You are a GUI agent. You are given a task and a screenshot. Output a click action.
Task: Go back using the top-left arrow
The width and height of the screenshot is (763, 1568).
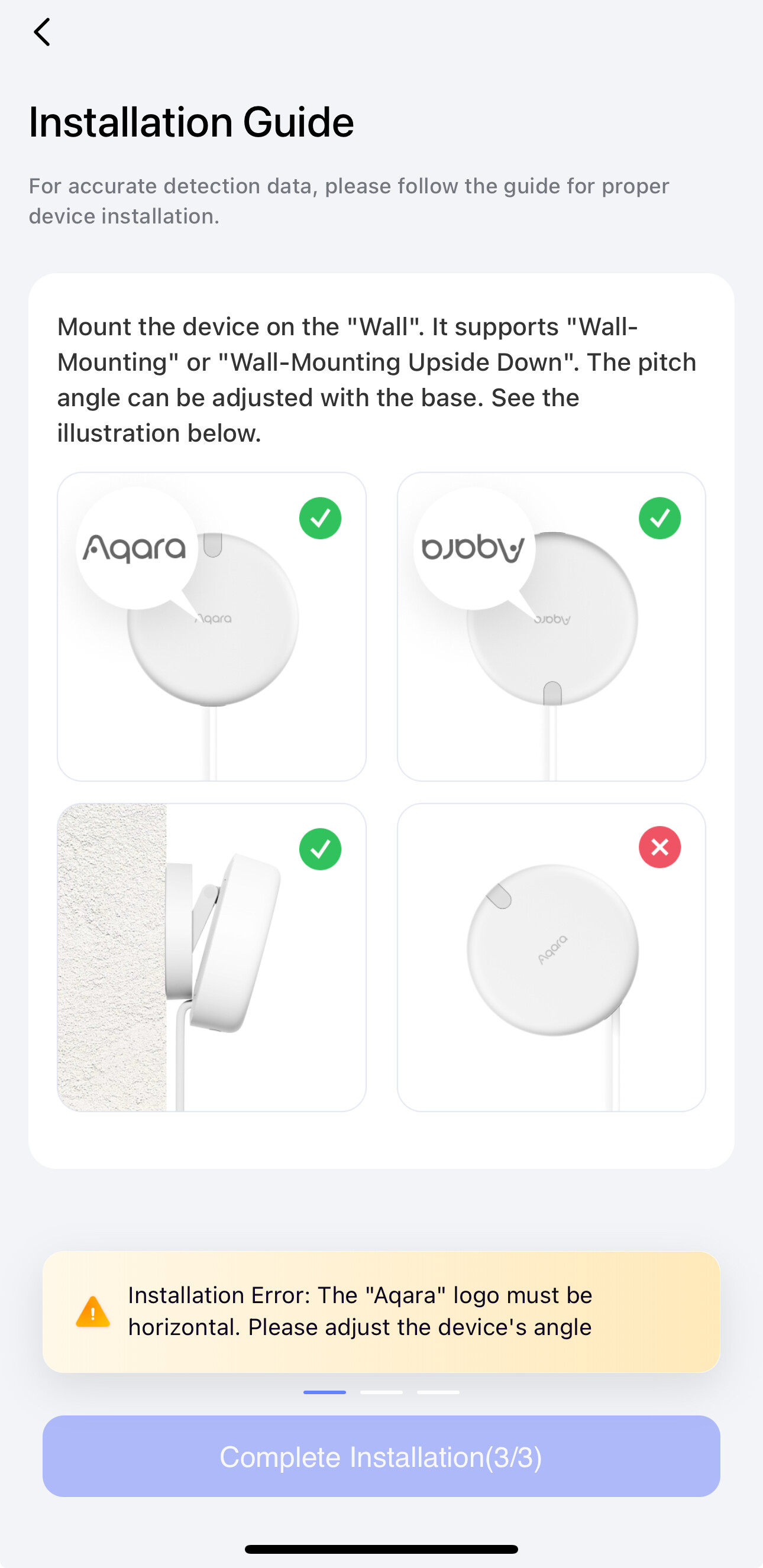(x=41, y=33)
